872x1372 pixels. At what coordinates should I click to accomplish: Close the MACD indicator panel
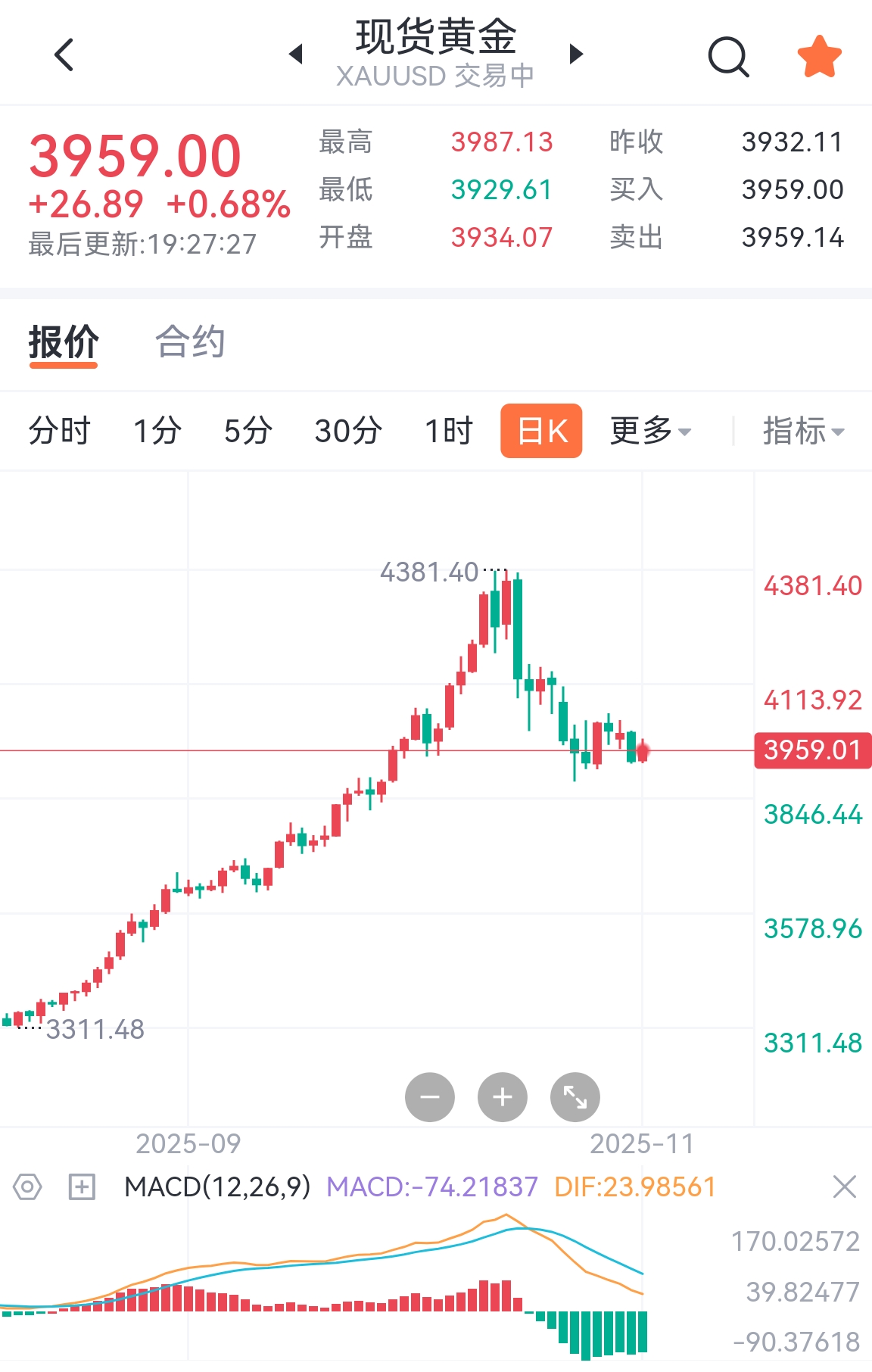(844, 1186)
